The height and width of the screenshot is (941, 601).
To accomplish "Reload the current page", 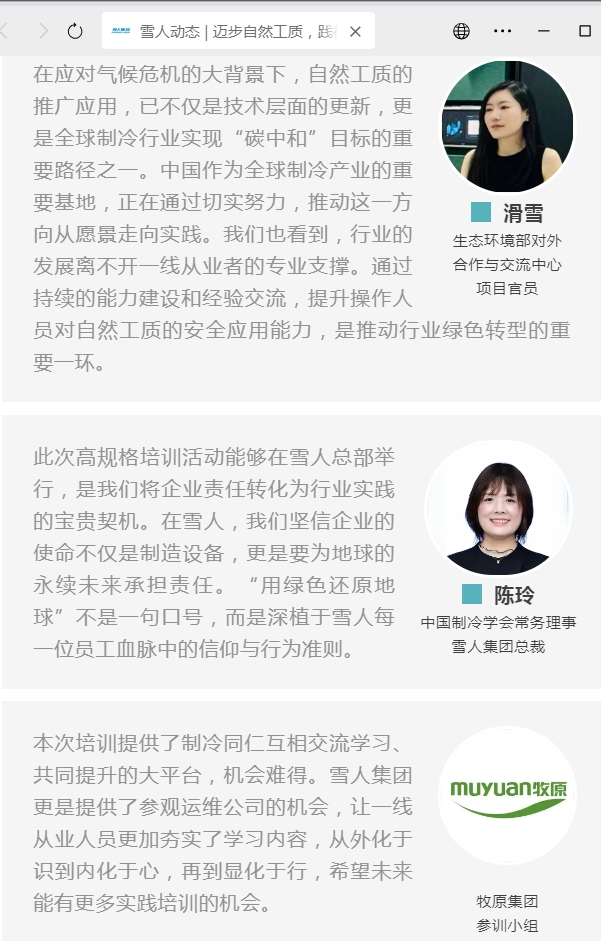I will [75, 31].
